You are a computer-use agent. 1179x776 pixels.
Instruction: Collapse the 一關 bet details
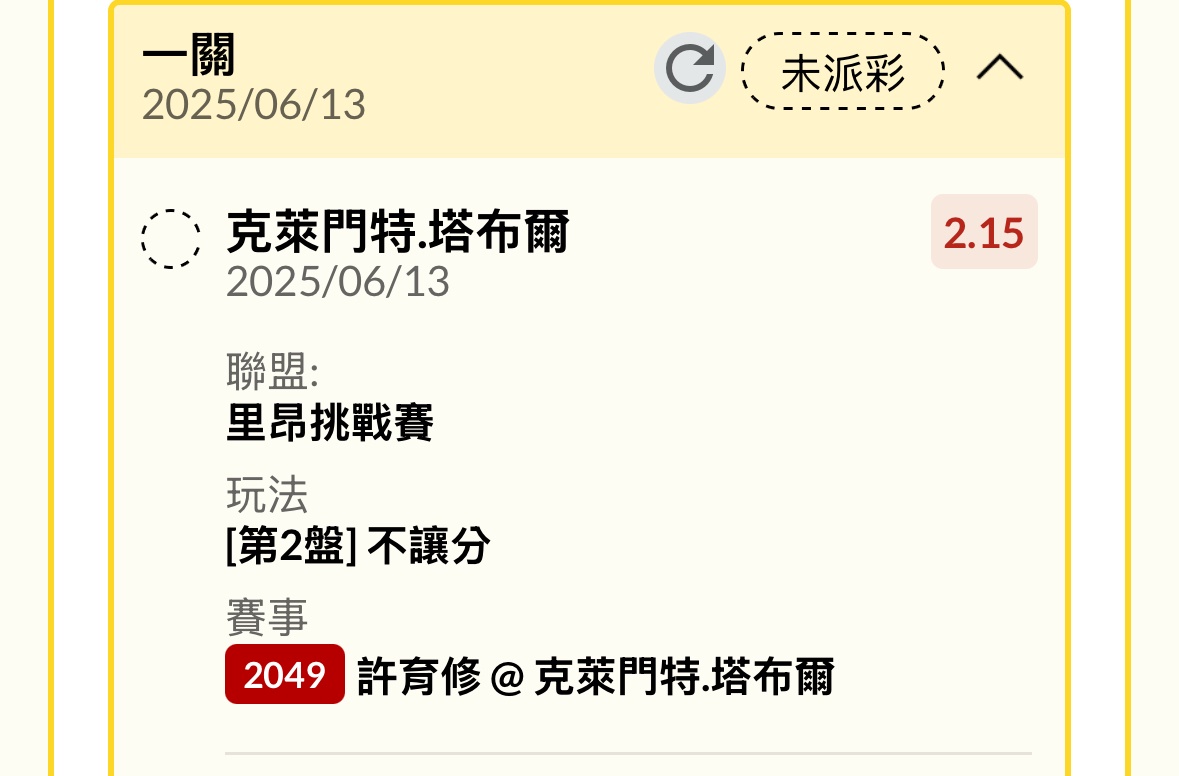point(999,69)
